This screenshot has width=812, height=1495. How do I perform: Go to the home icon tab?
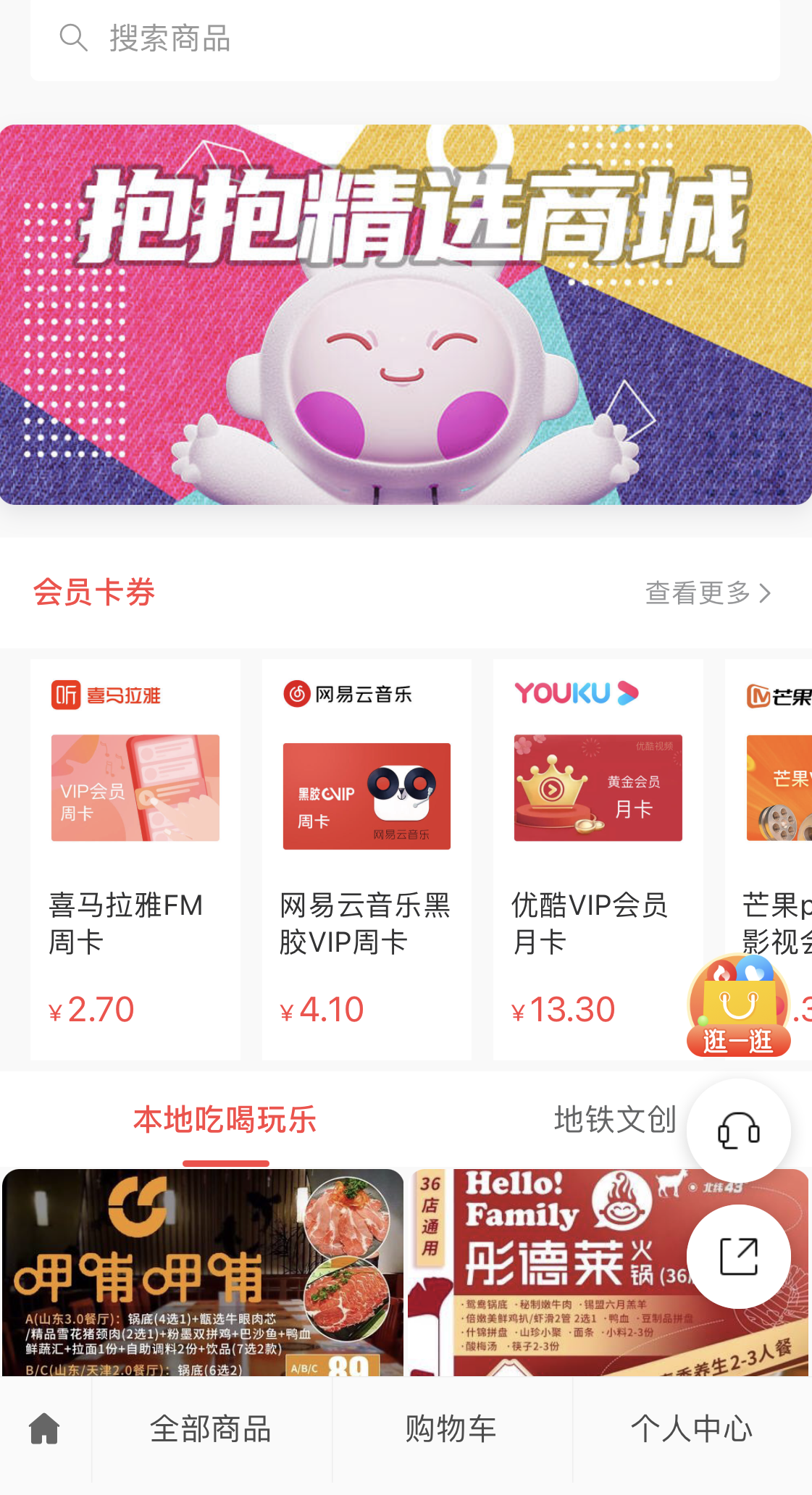coord(45,1429)
